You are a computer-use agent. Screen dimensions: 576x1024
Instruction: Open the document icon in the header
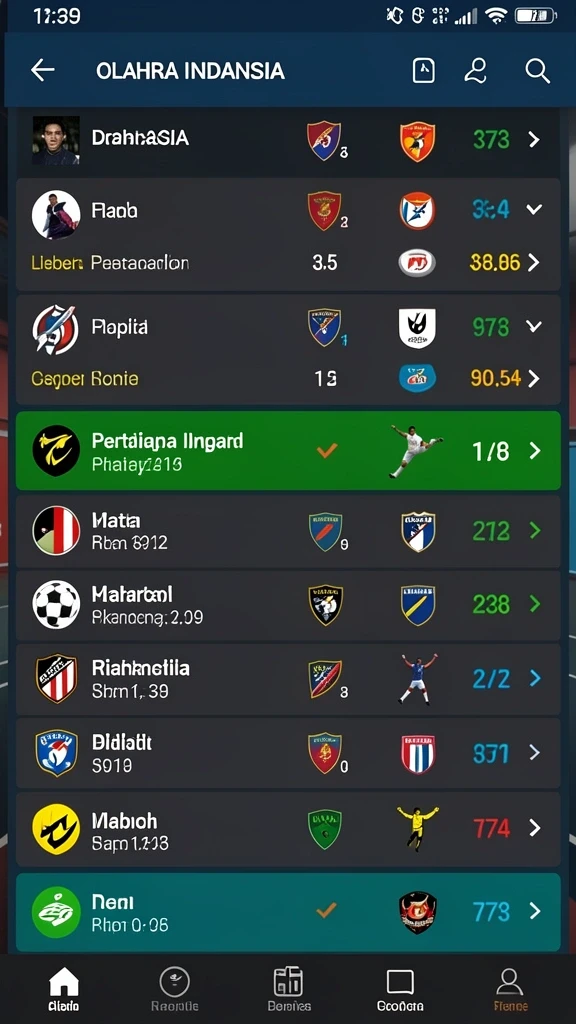424,71
